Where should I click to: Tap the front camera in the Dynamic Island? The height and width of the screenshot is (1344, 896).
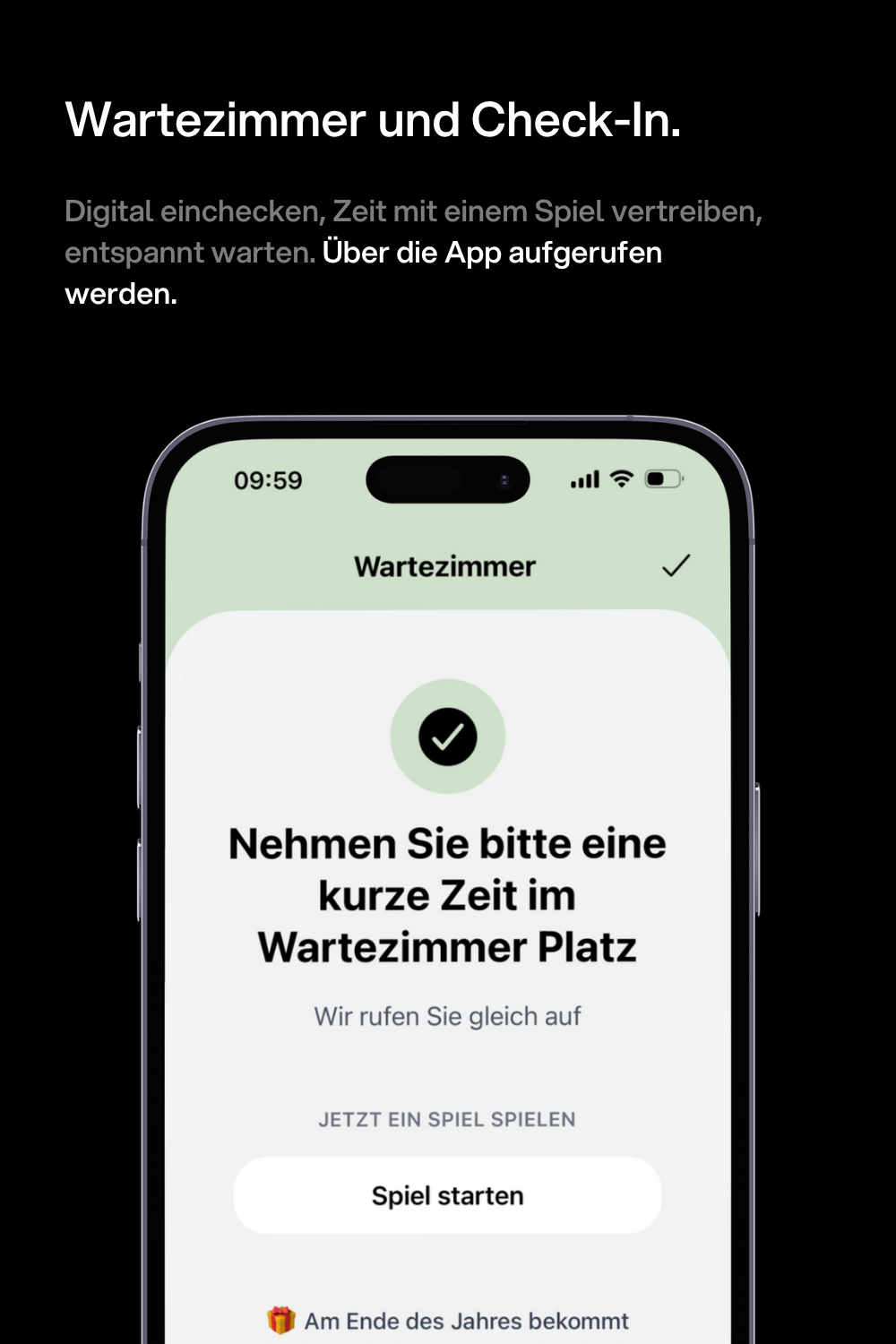tap(504, 479)
